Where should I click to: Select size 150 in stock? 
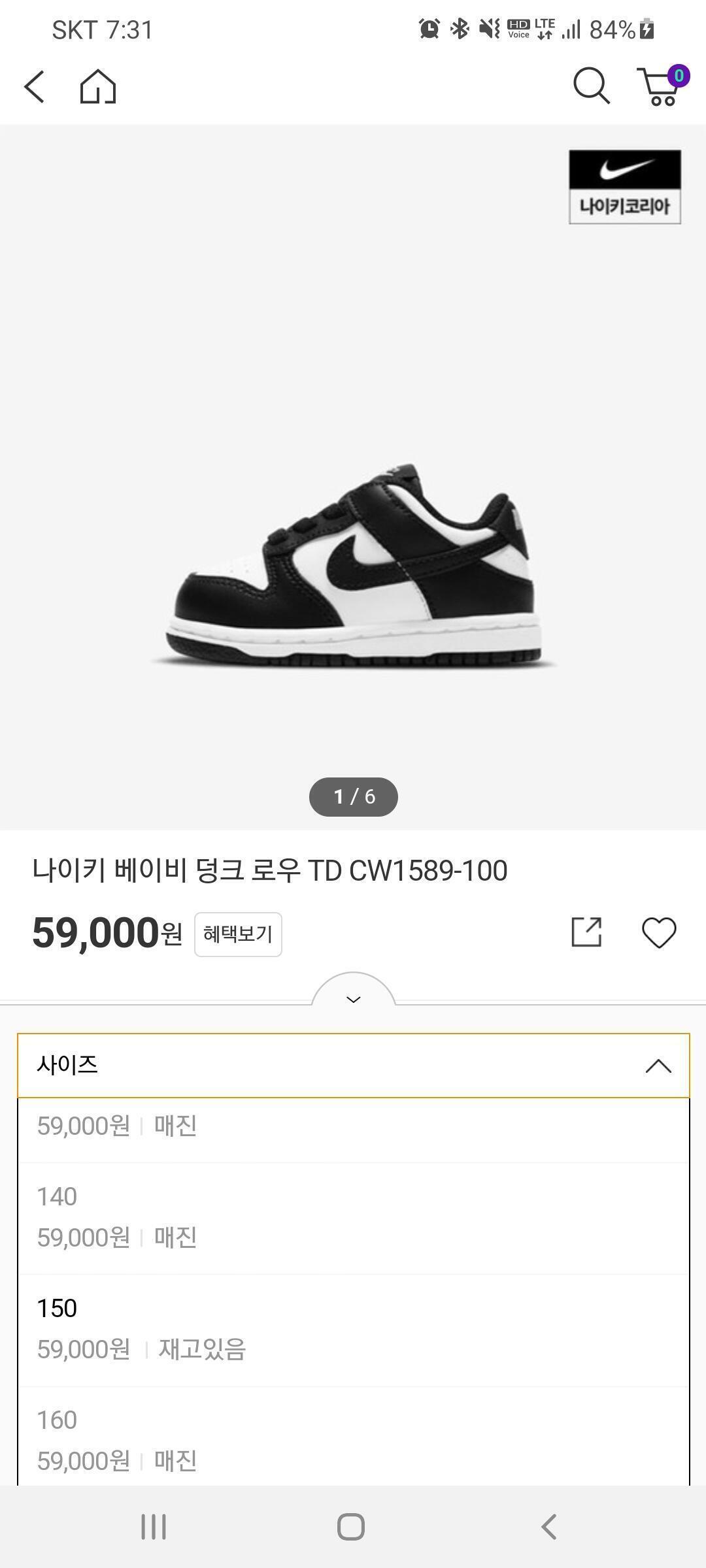click(x=353, y=1330)
